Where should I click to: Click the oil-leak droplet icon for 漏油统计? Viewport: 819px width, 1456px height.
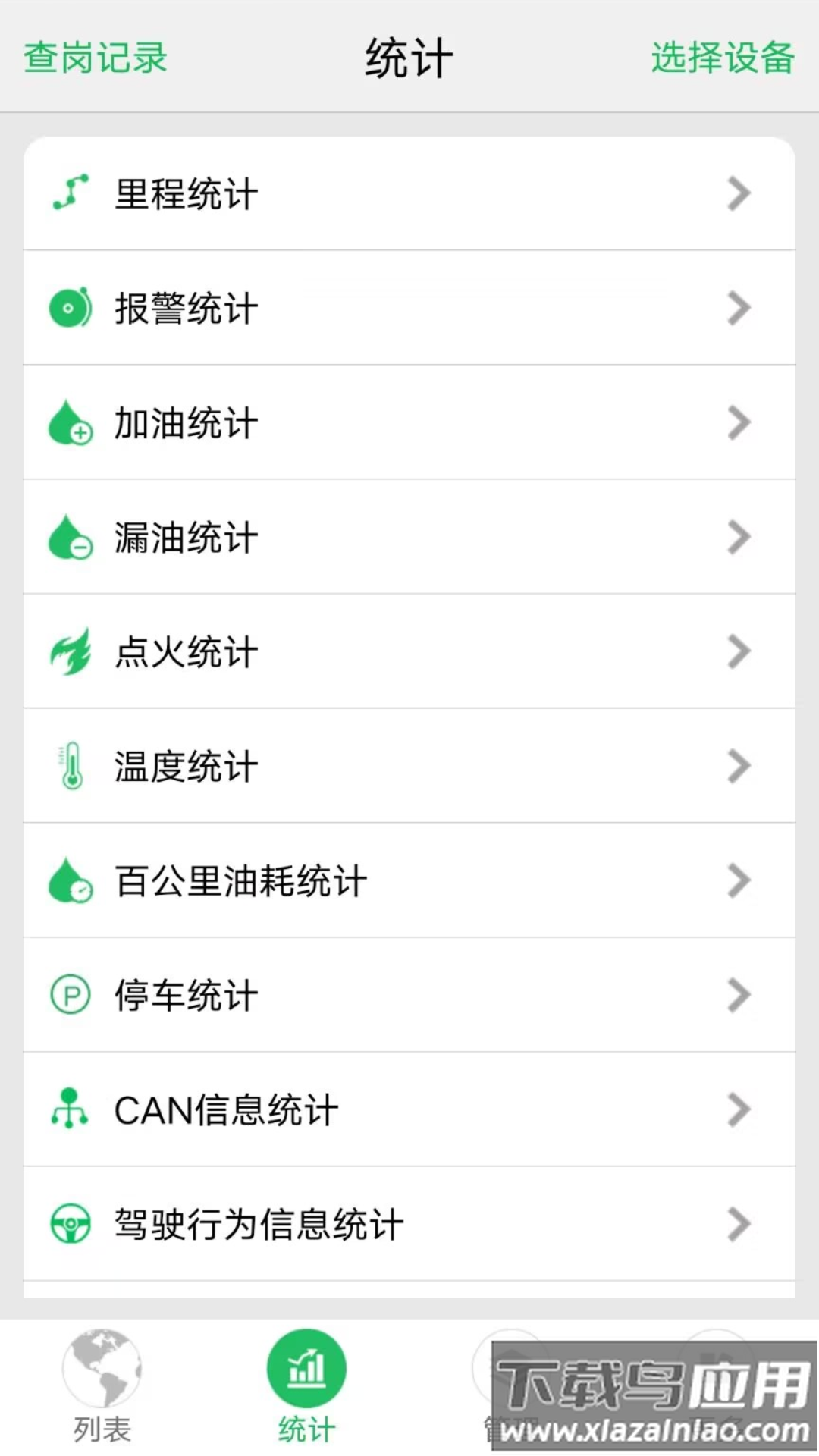70,538
